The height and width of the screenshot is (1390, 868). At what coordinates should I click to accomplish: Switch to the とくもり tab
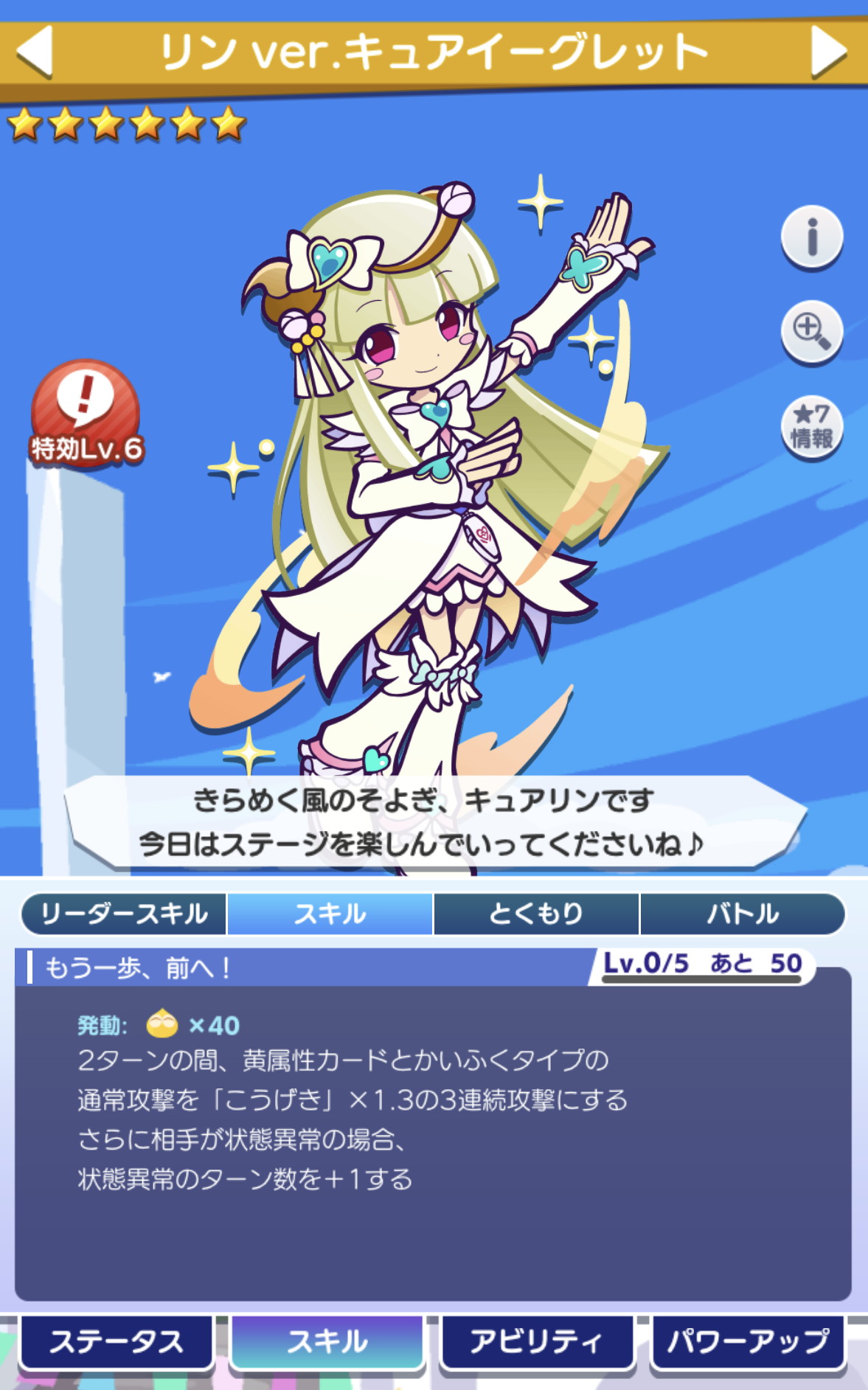click(536, 914)
